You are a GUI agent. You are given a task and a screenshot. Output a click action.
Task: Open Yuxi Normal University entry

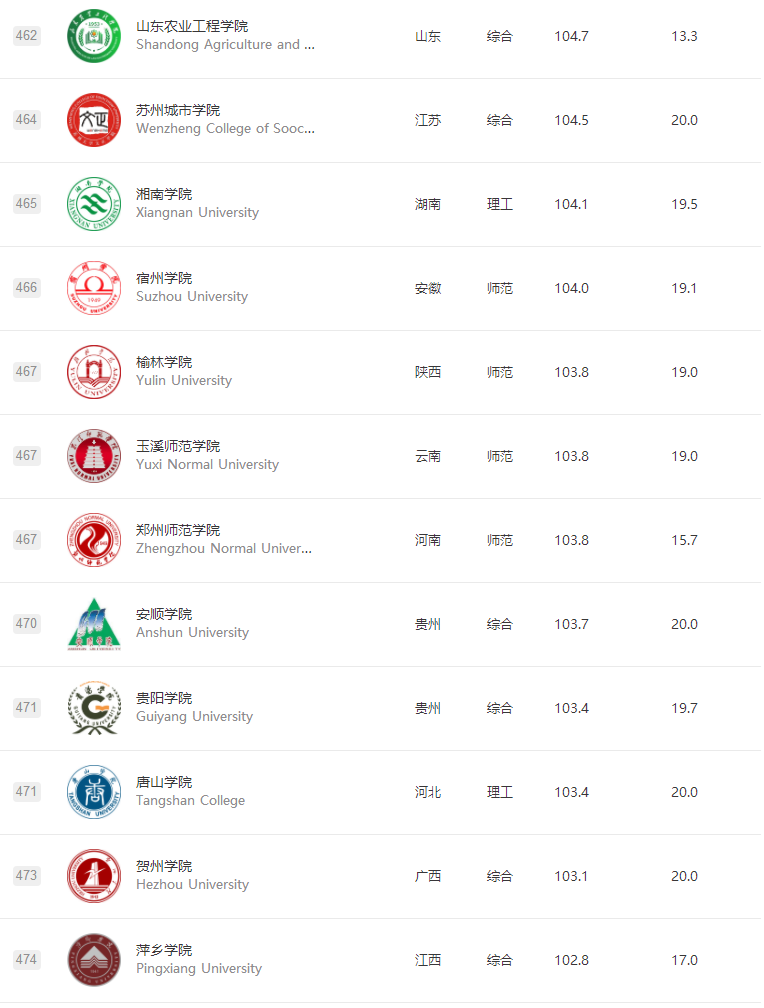tap(178, 447)
